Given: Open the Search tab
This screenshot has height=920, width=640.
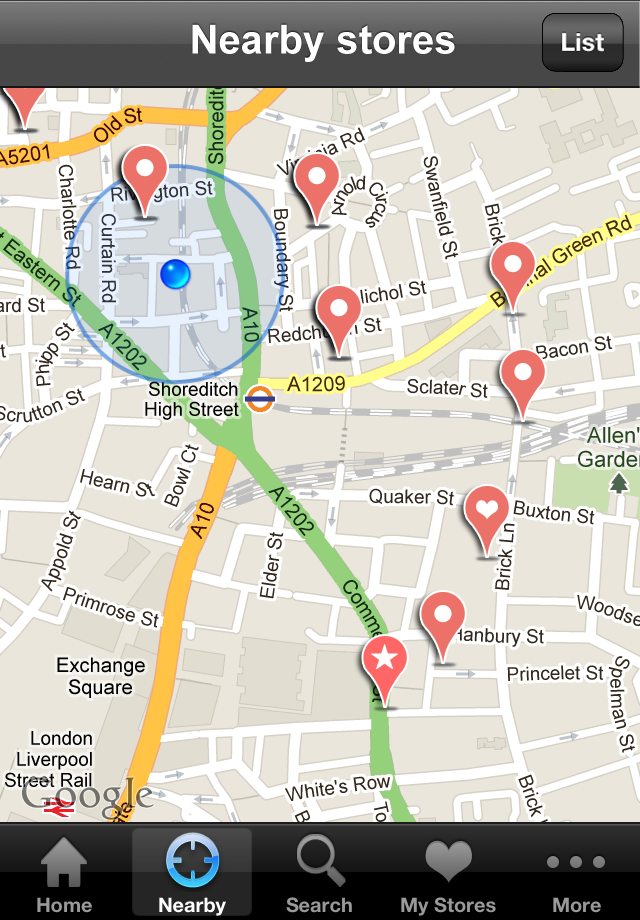Looking at the screenshot, I should click(319, 874).
